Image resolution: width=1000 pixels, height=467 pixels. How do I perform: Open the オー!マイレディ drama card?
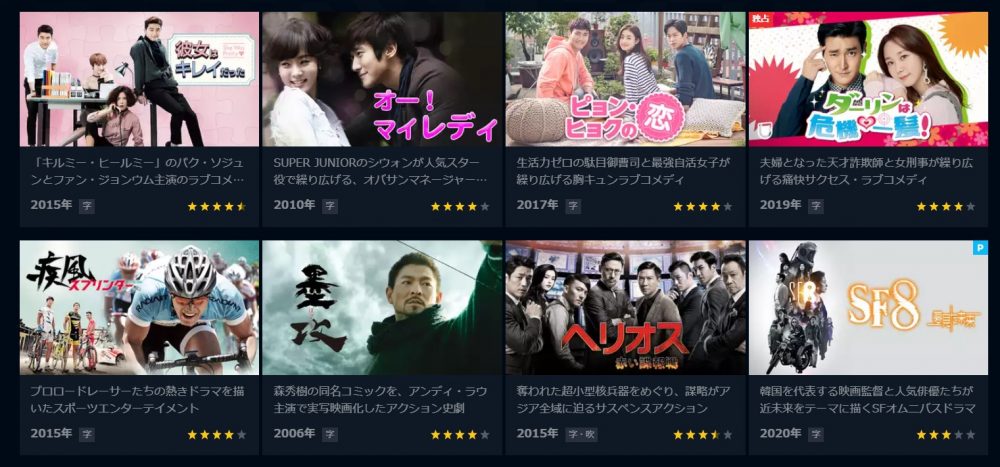[x=382, y=80]
